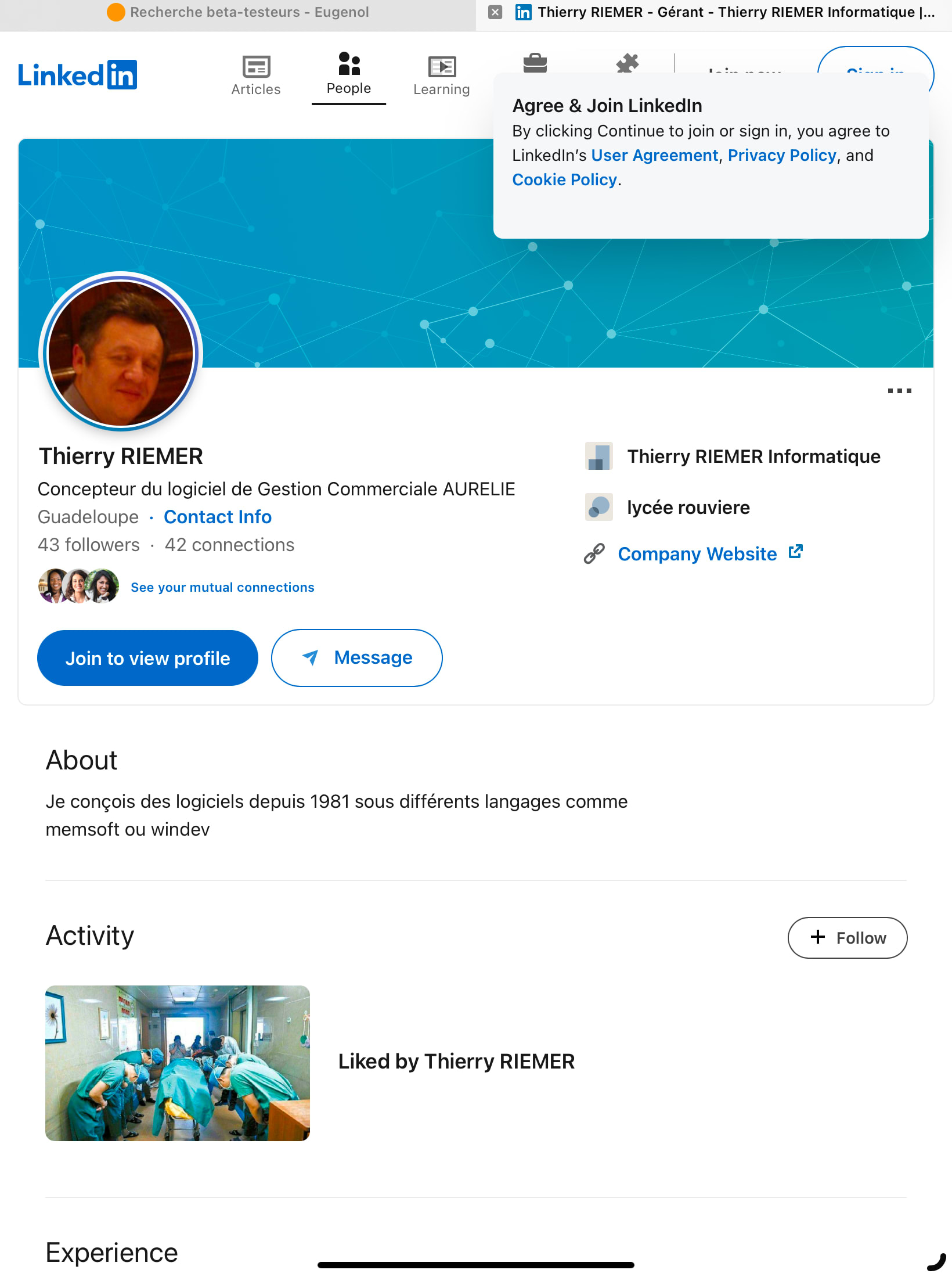Open Thierry RIEMER Informatique company
The image size is (952, 1277).
(753, 456)
